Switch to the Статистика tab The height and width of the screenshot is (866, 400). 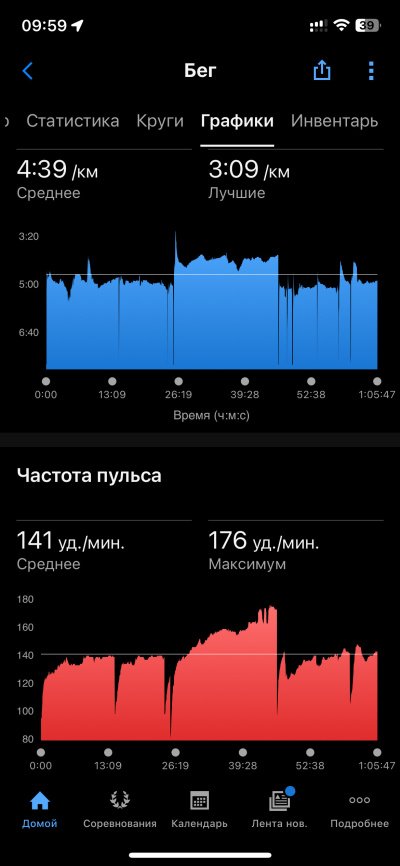point(72,121)
